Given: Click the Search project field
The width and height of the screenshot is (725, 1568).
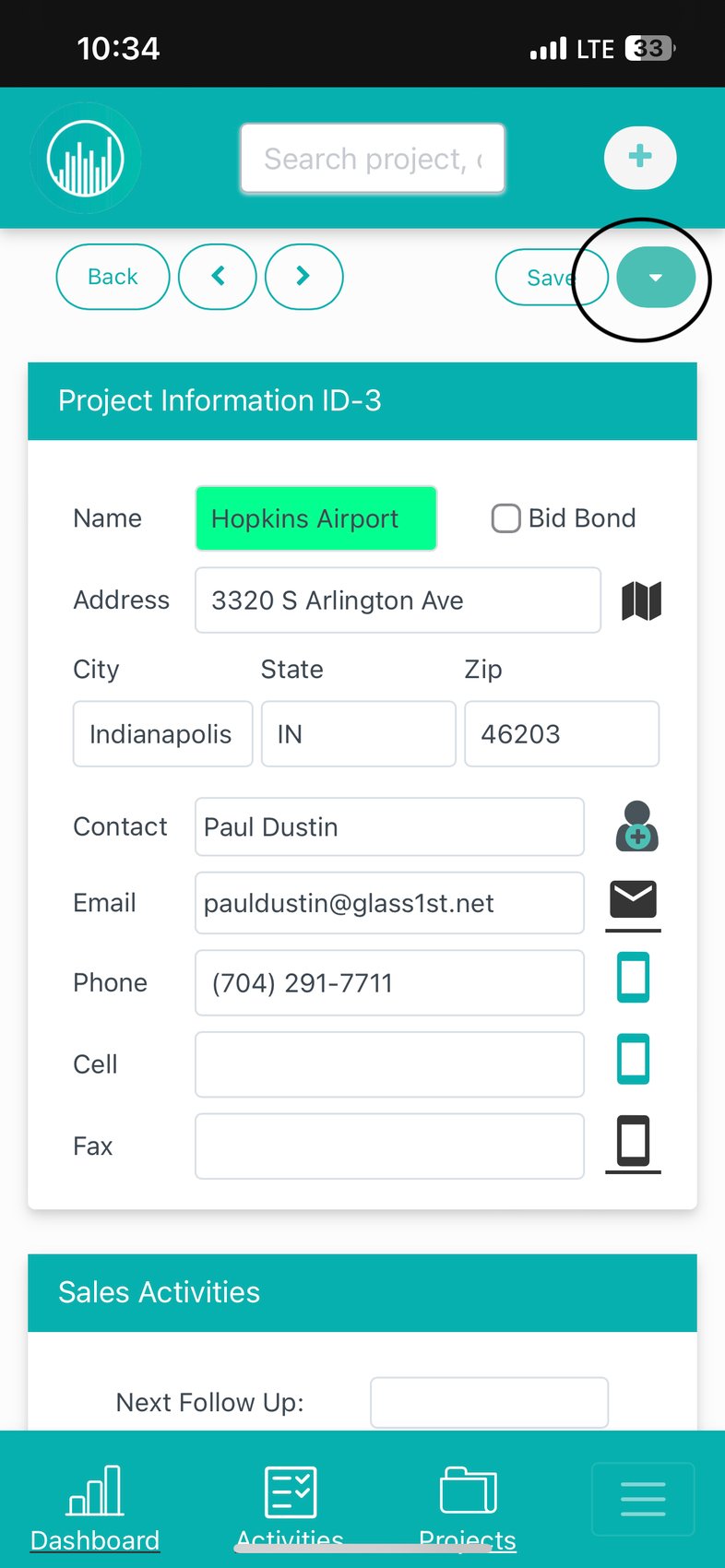Looking at the screenshot, I should tap(372, 158).
